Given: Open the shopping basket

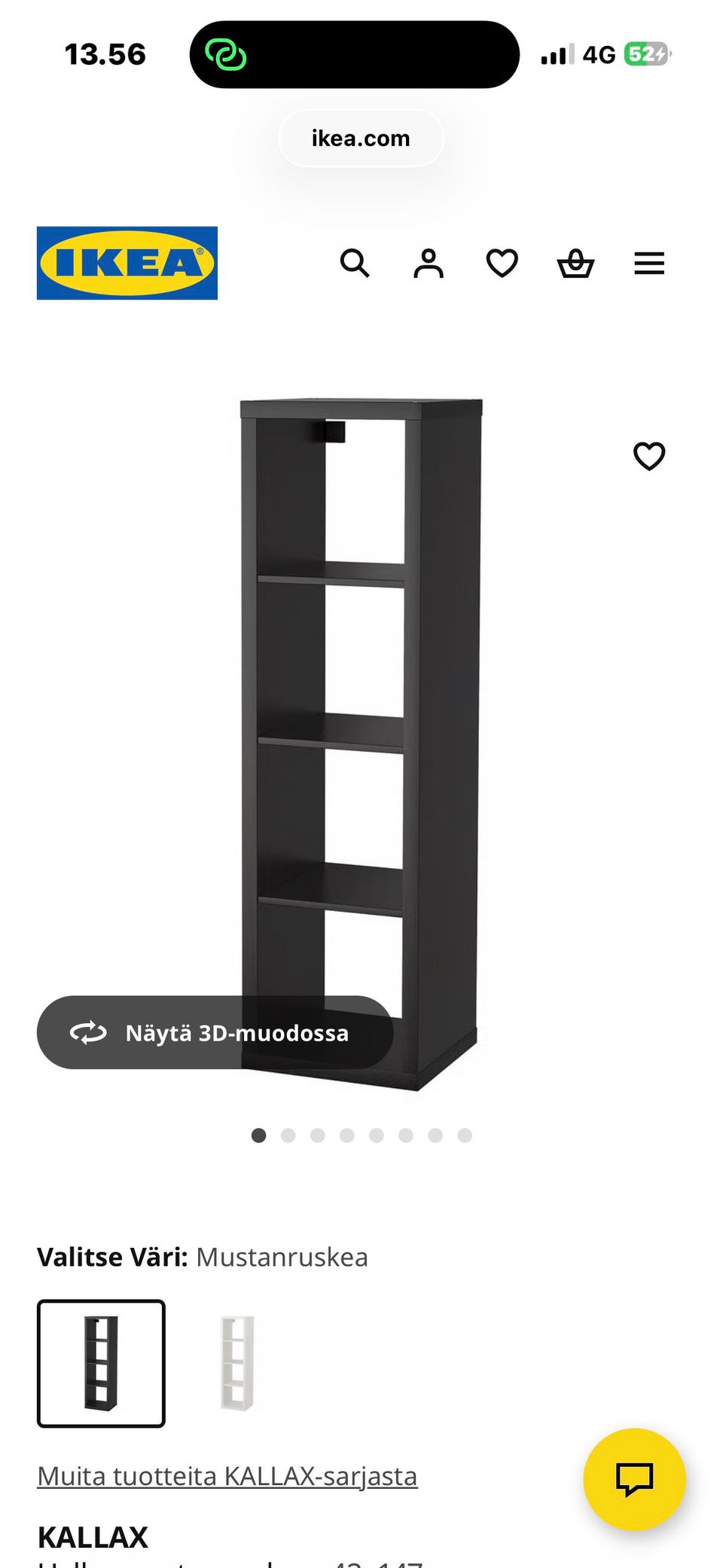Looking at the screenshot, I should (576, 264).
